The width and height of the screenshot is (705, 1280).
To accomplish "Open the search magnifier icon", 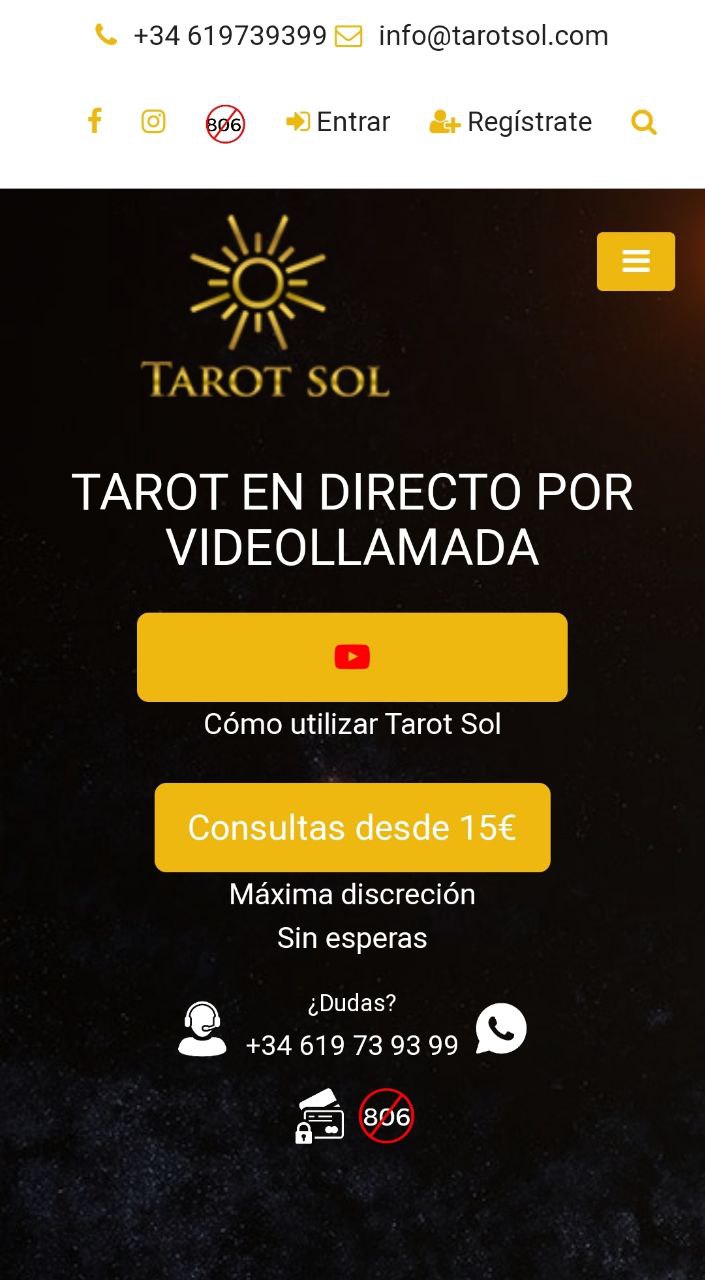I will 644,123.
